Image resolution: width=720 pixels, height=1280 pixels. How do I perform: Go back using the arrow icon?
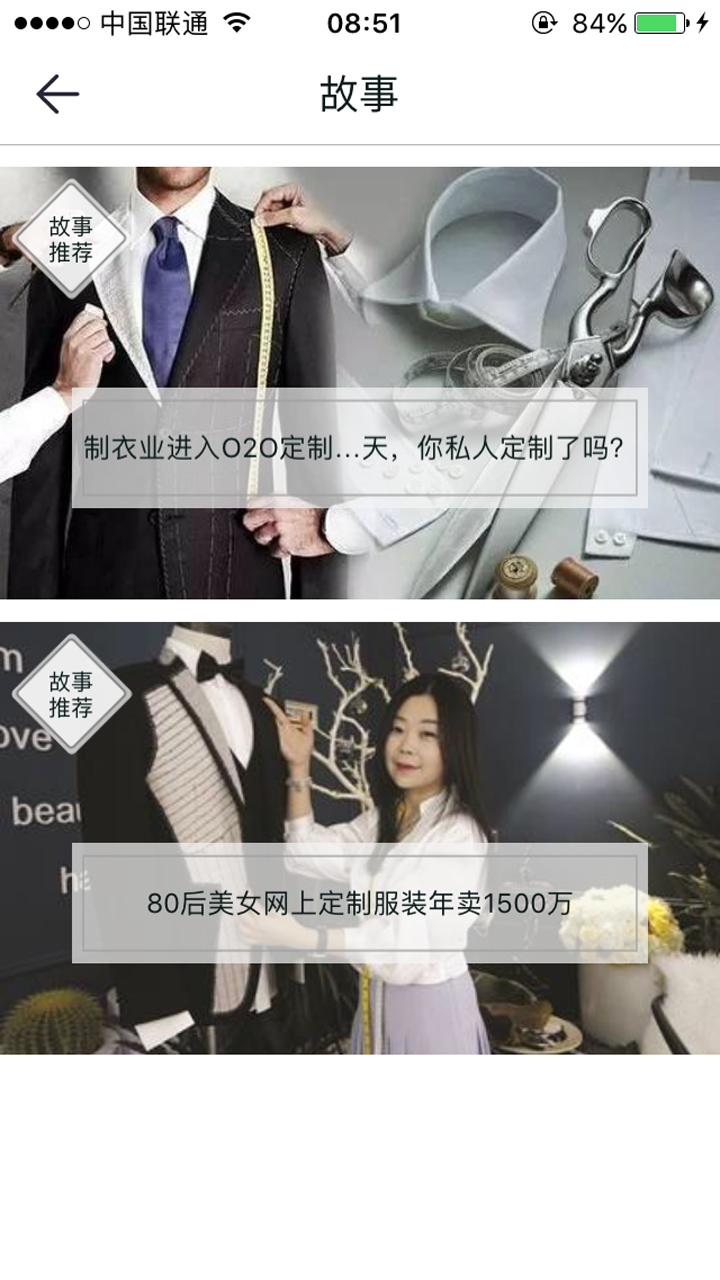pyautogui.click(x=58, y=94)
